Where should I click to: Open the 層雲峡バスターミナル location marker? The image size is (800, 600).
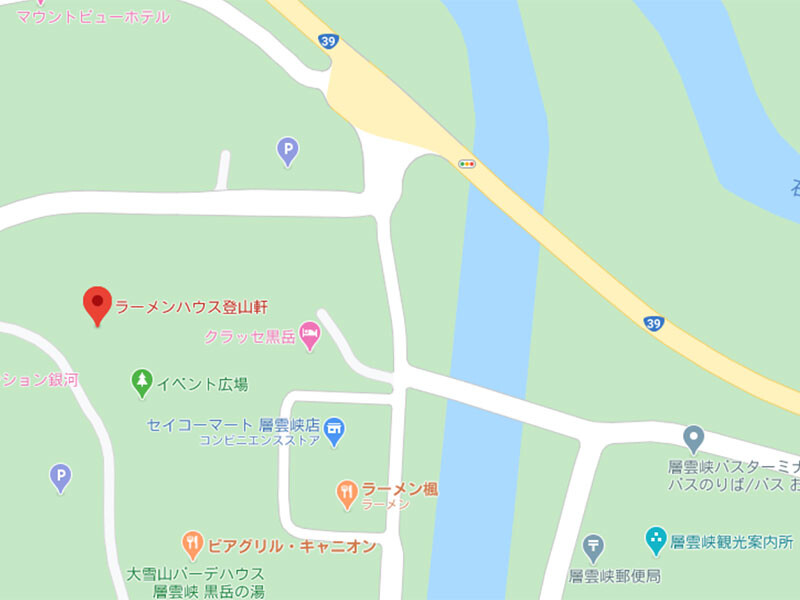pos(693,440)
